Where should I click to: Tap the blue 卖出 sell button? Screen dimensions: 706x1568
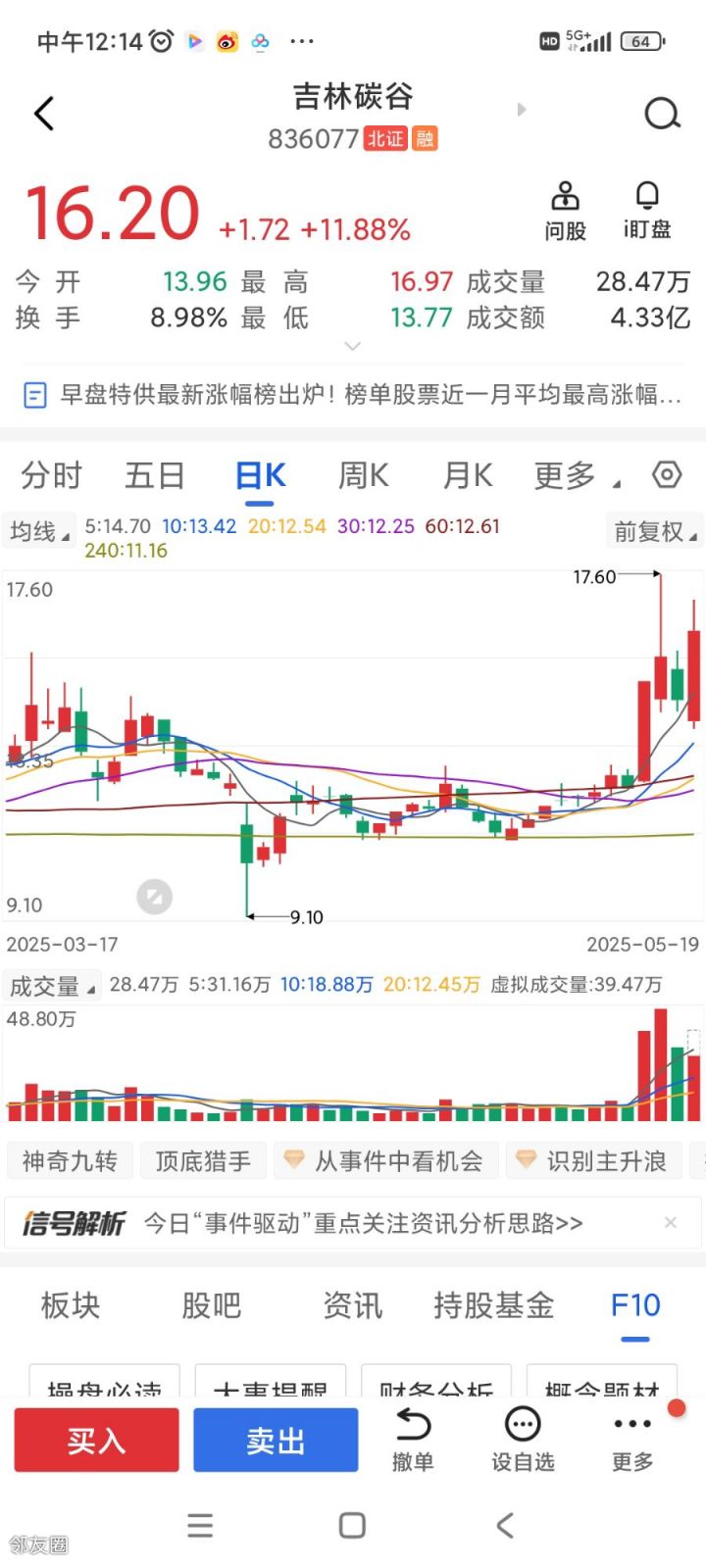(276, 1440)
